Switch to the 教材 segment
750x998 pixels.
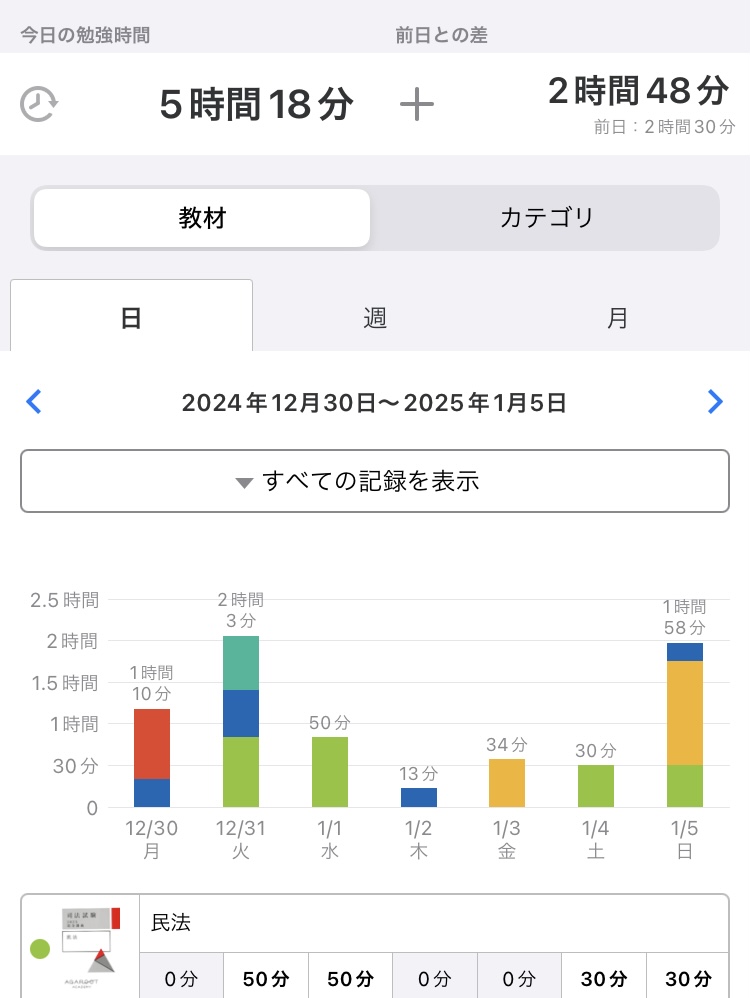coord(202,218)
